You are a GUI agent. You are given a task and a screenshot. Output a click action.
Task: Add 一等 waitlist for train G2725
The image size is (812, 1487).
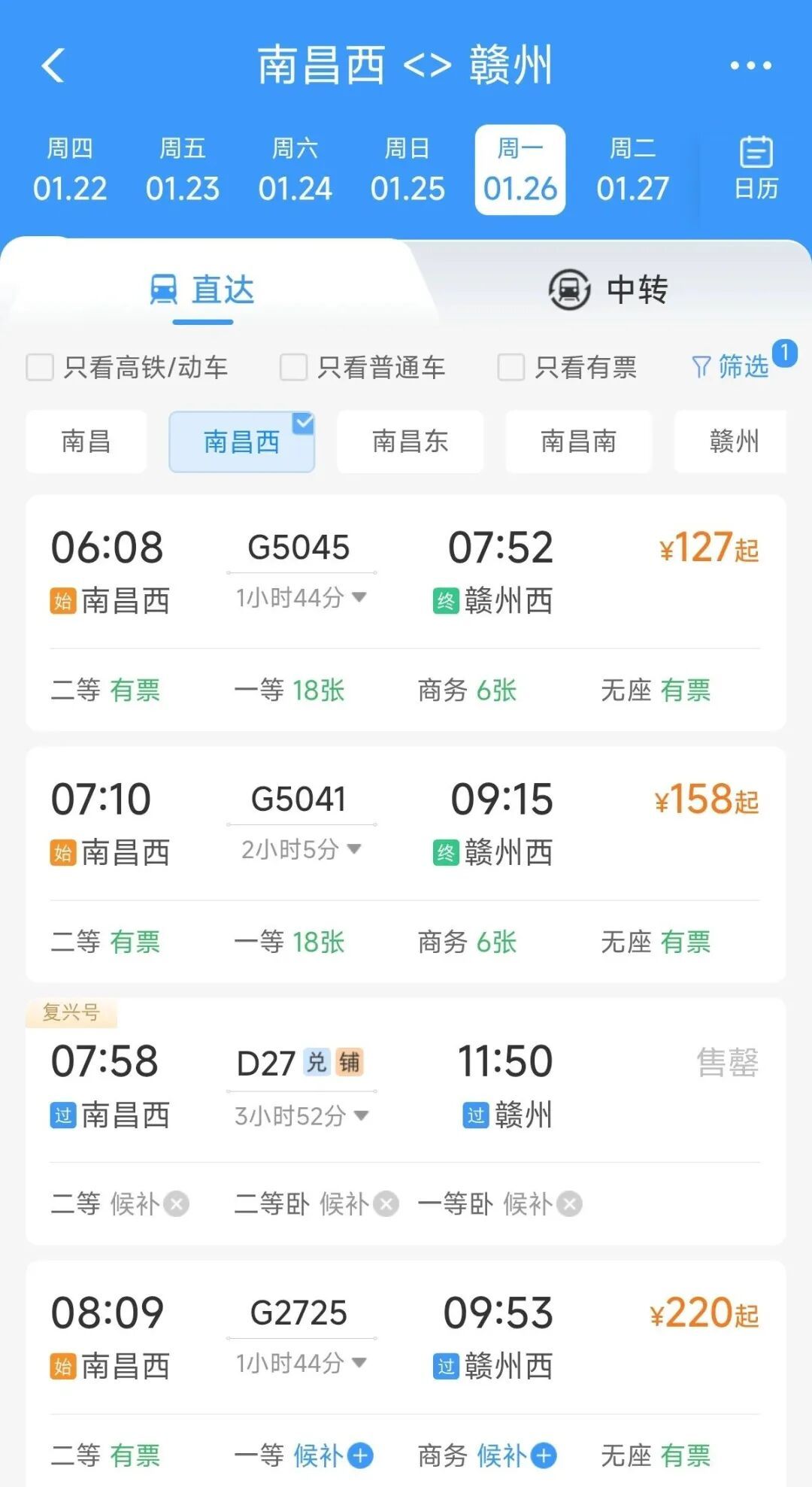tap(361, 1455)
